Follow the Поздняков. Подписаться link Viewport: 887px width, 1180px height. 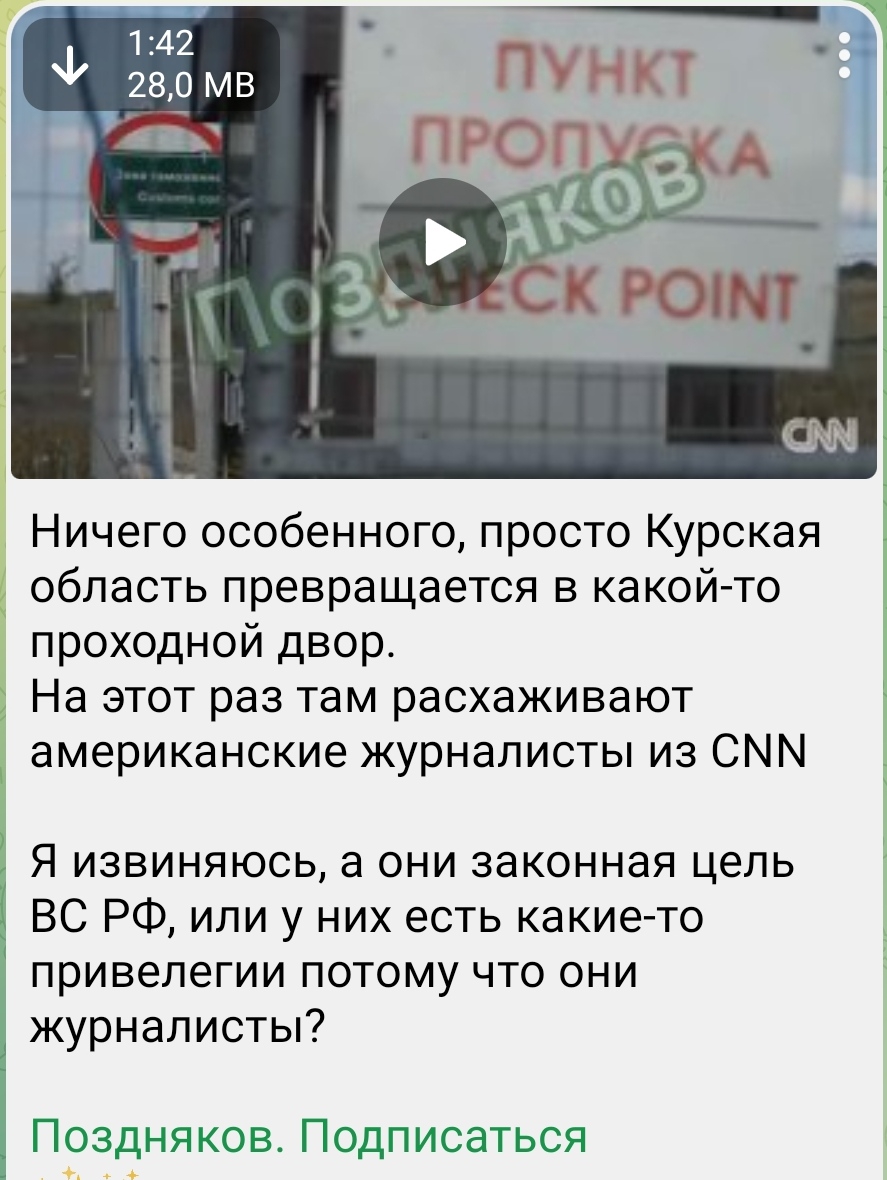pos(309,1136)
